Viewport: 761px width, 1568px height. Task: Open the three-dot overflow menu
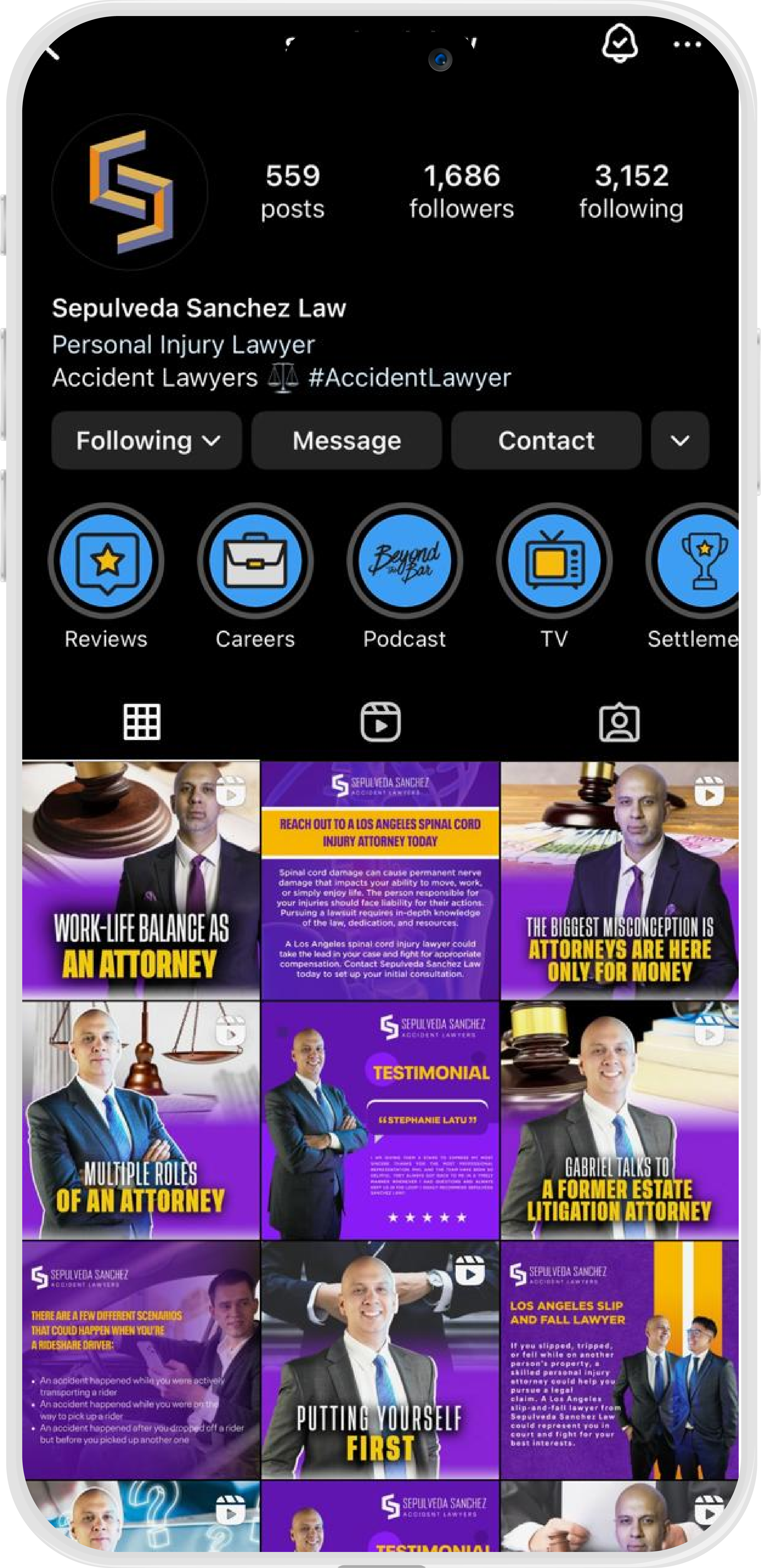pyautogui.click(x=687, y=44)
